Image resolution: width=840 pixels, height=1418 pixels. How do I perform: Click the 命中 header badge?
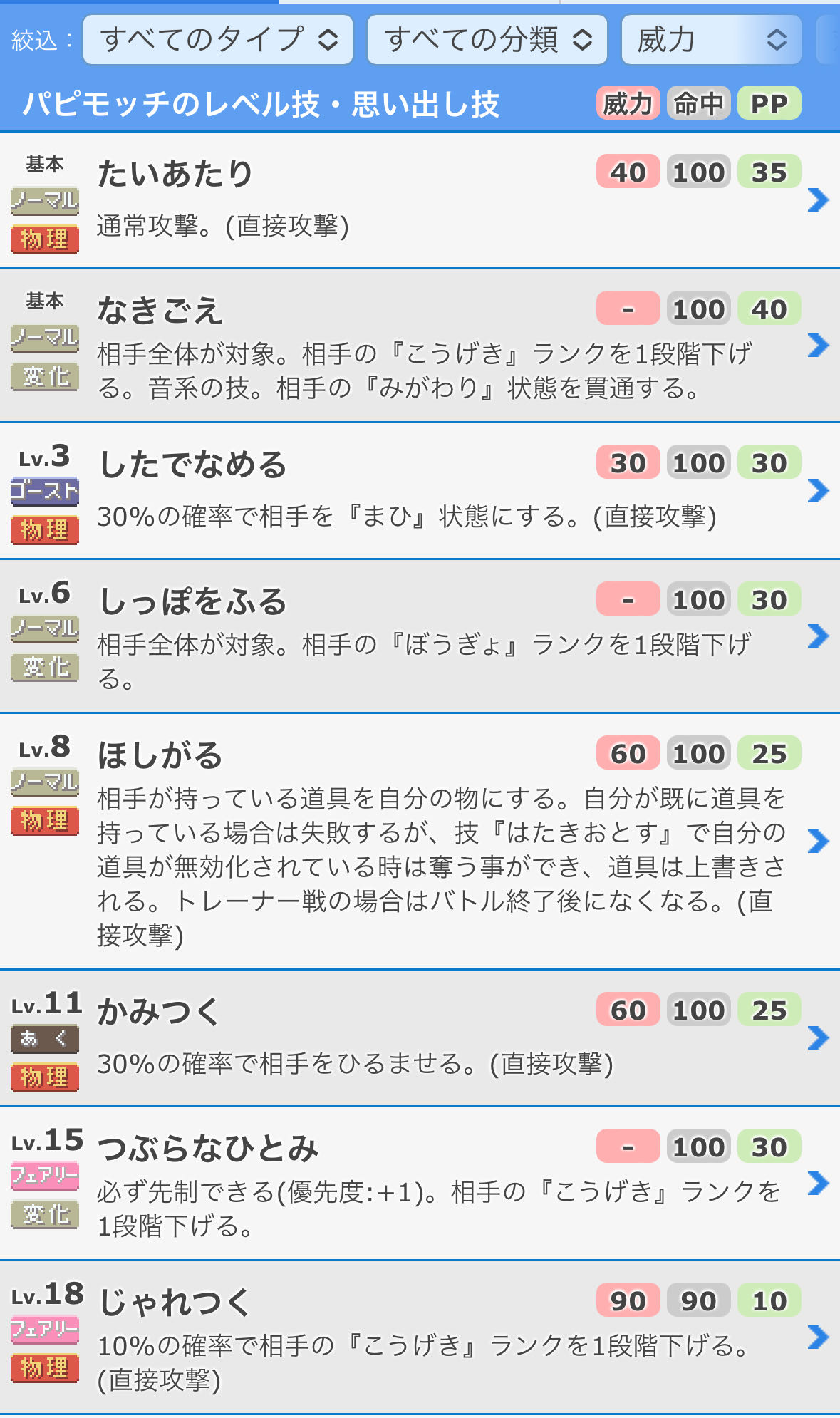coord(698,103)
